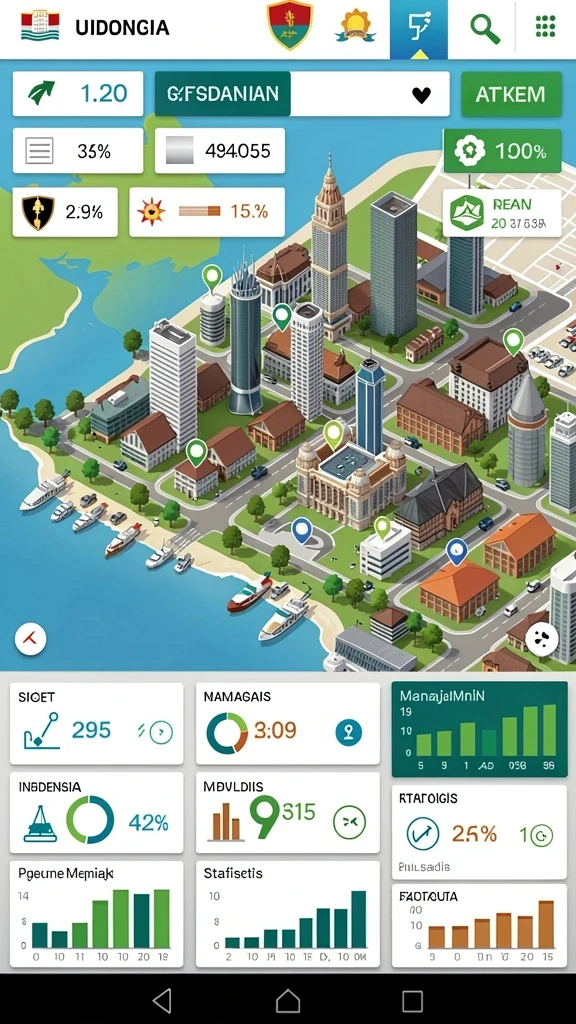The height and width of the screenshot is (1024, 576).
Task: Tap the blue map pin near the white building
Action: (301, 530)
